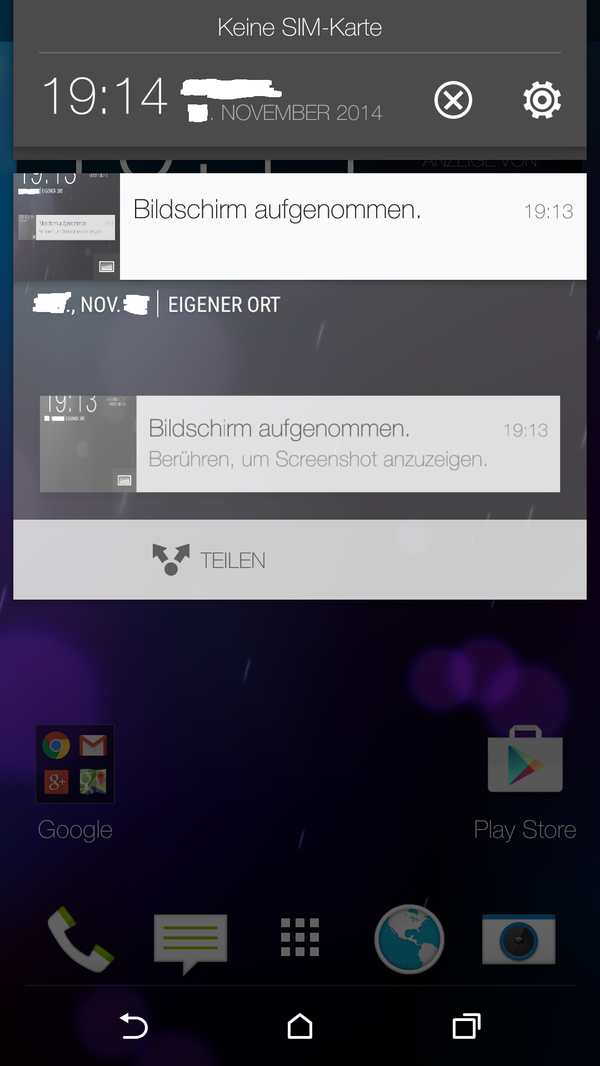Open the phone dialer
The image size is (600, 1066).
[80, 938]
